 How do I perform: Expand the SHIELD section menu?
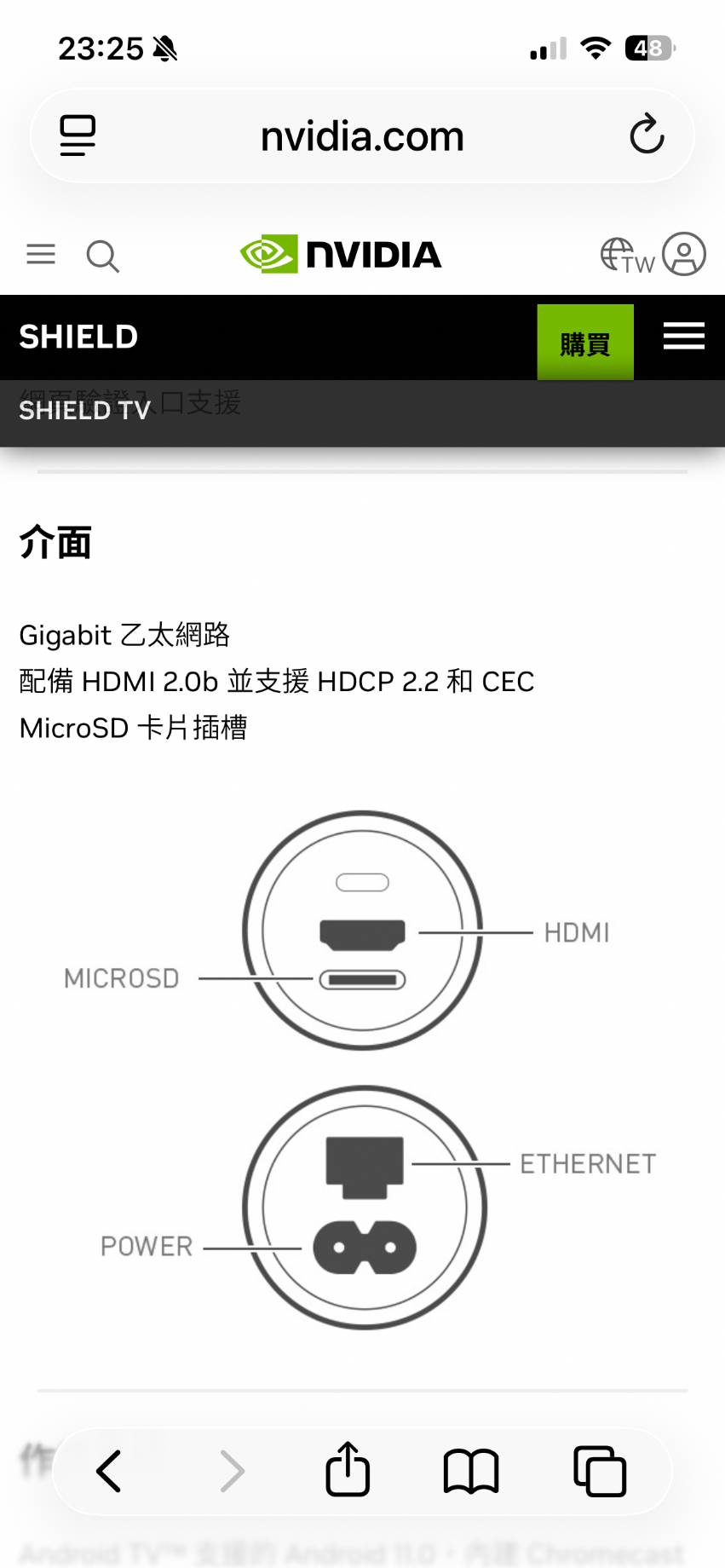click(683, 337)
